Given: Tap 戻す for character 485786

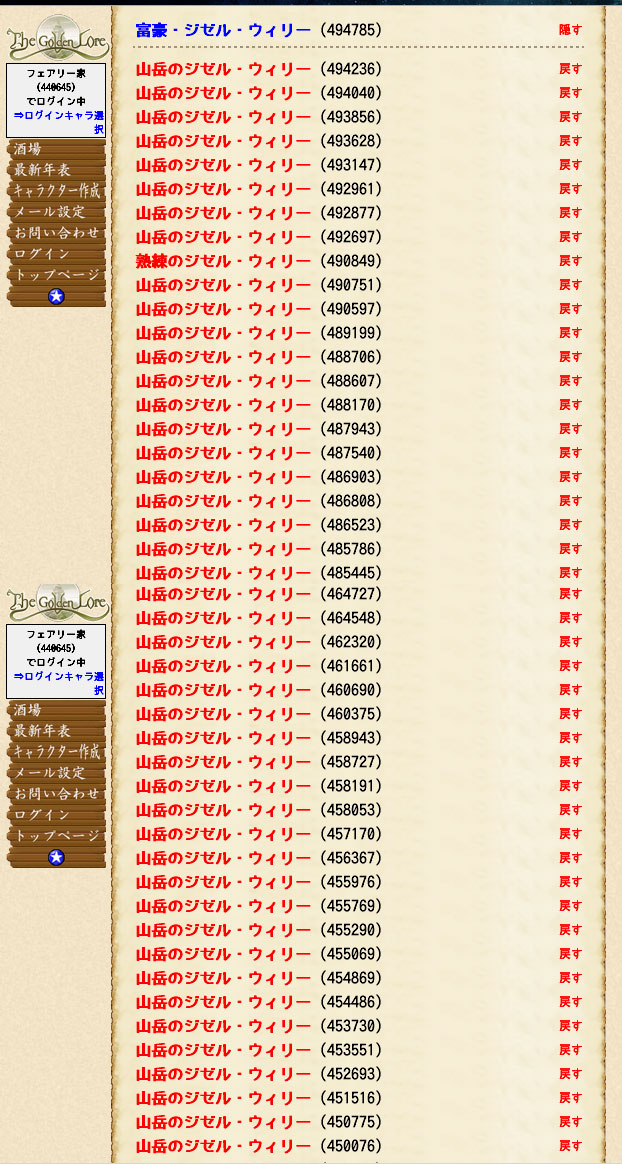Looking at the screenshot, I should [x=570, y=549].
